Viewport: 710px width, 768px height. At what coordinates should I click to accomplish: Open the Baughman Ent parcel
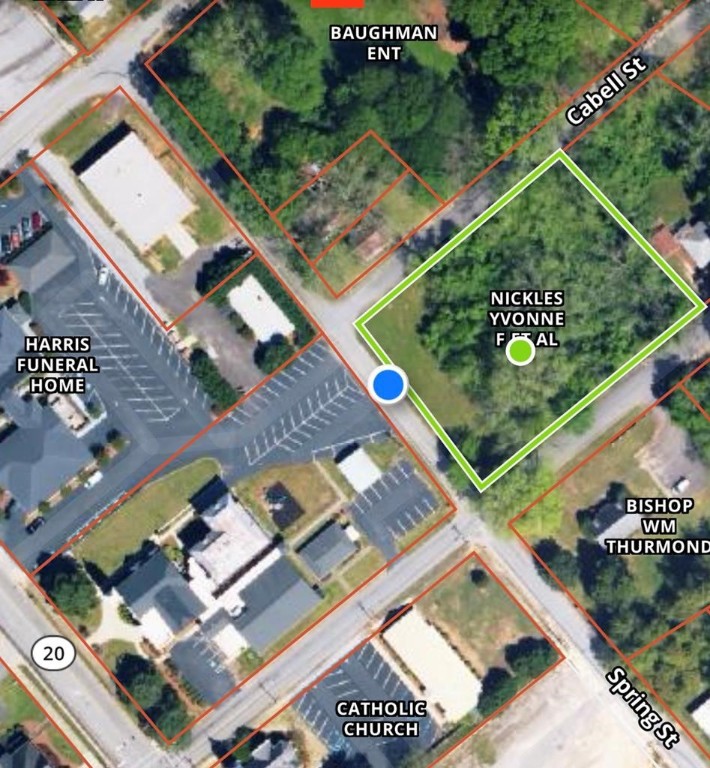tap(384, 42)
